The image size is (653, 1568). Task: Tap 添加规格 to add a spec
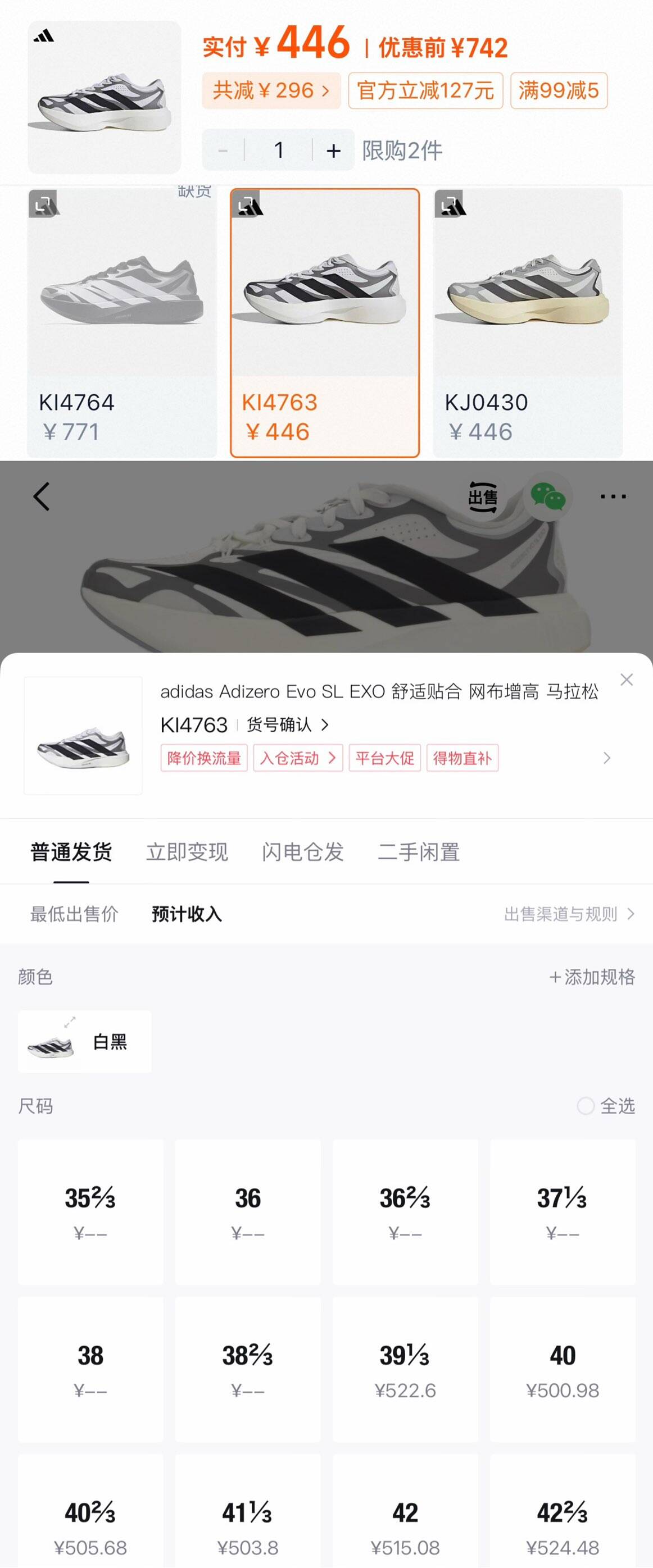point(592,977)
